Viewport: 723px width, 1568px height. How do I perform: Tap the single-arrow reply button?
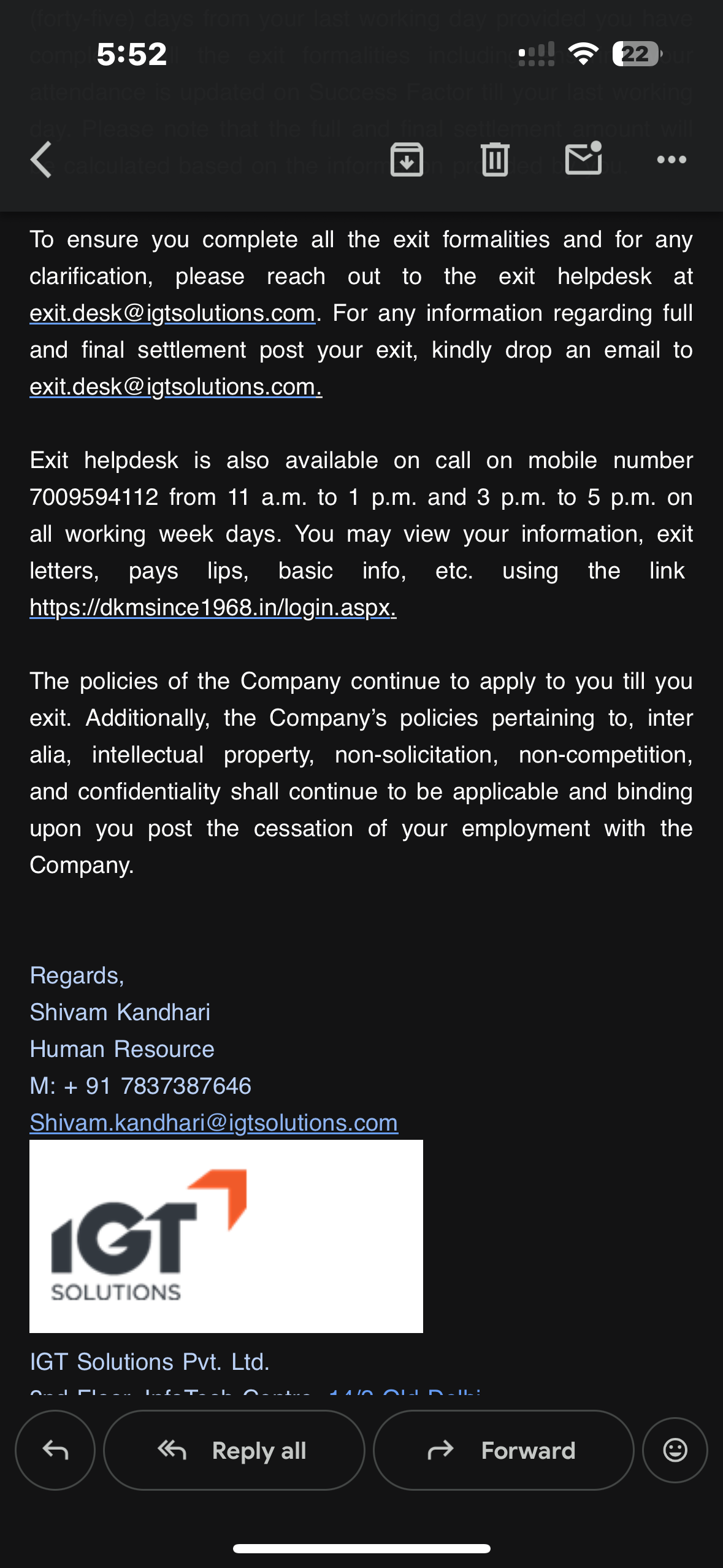tap(55, 1450)
